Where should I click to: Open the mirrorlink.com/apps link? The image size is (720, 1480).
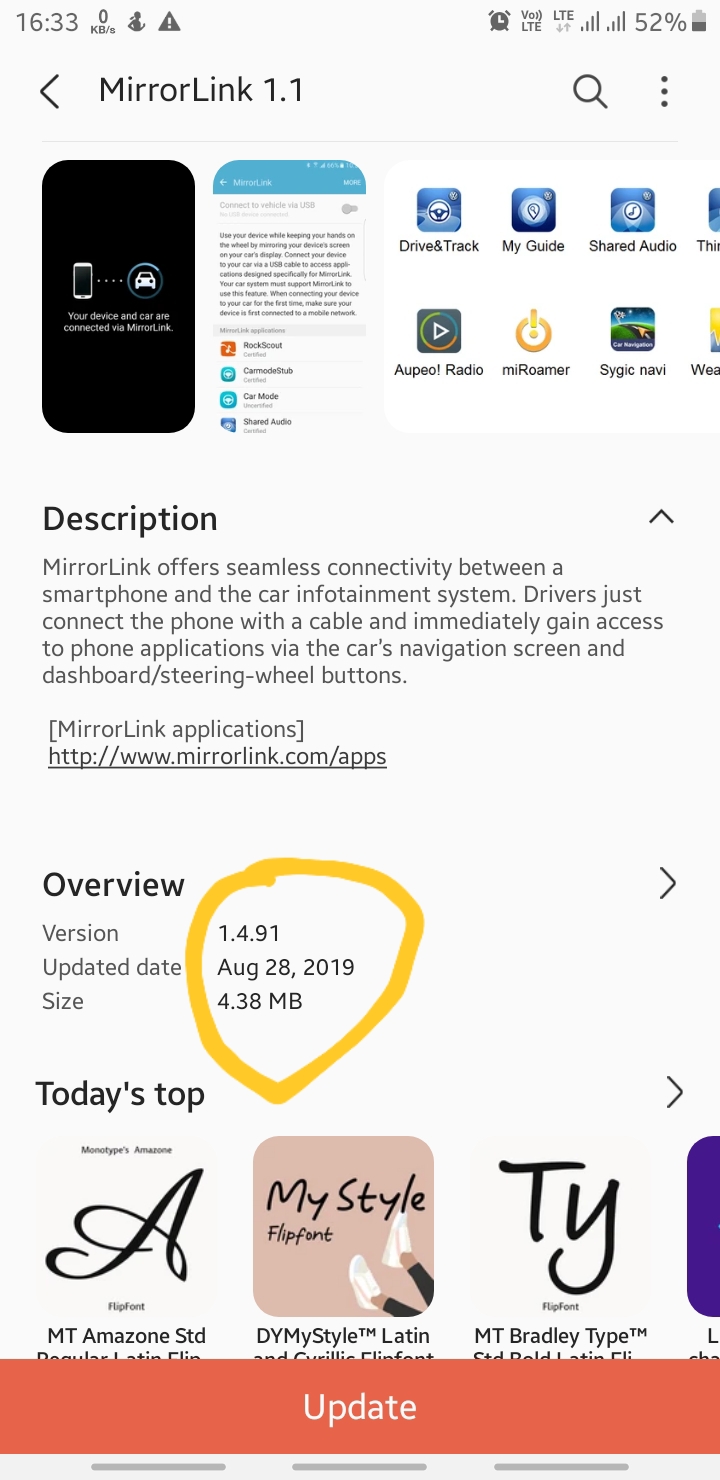point(217,756)
